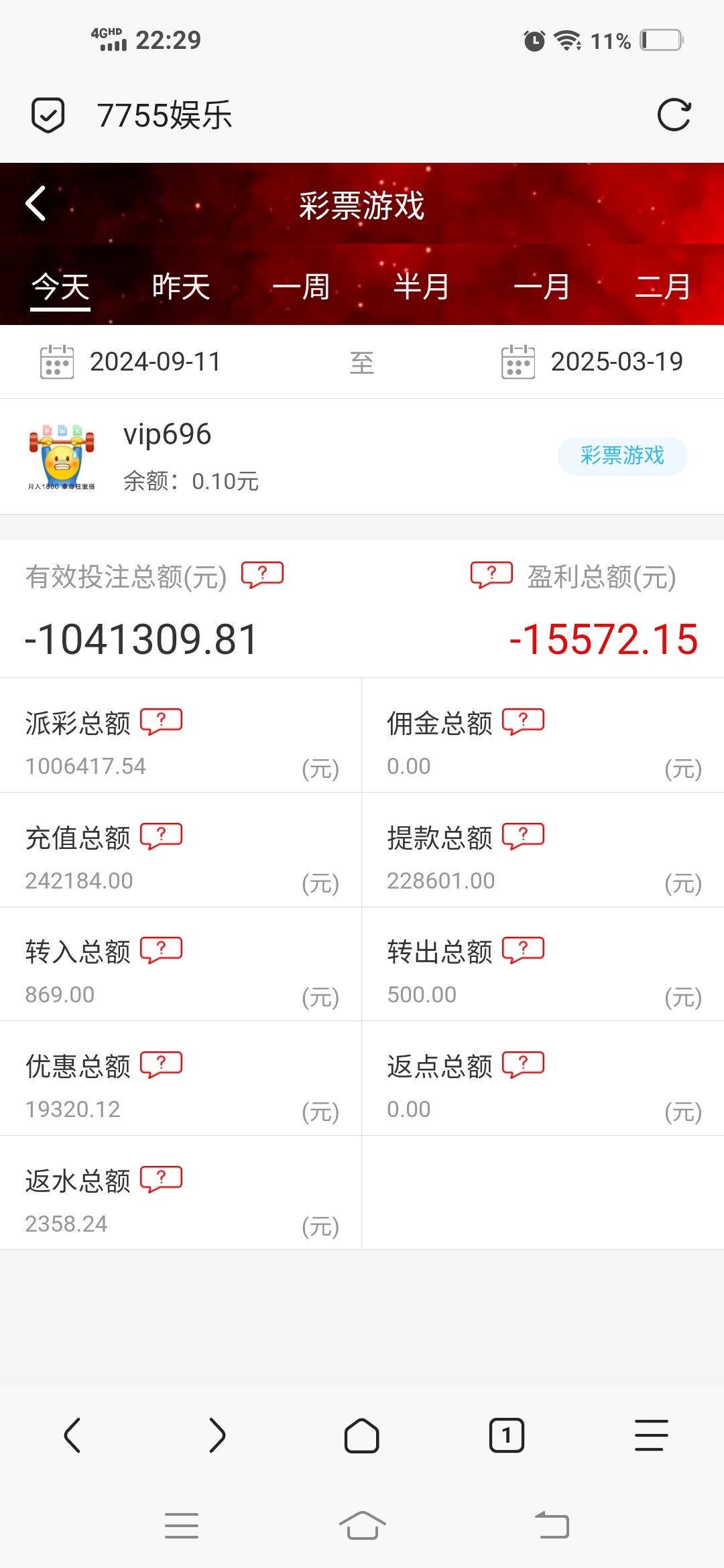724x1568 pixels.
Task: Switch to the 昨天 tab
Action: (181, 287)
